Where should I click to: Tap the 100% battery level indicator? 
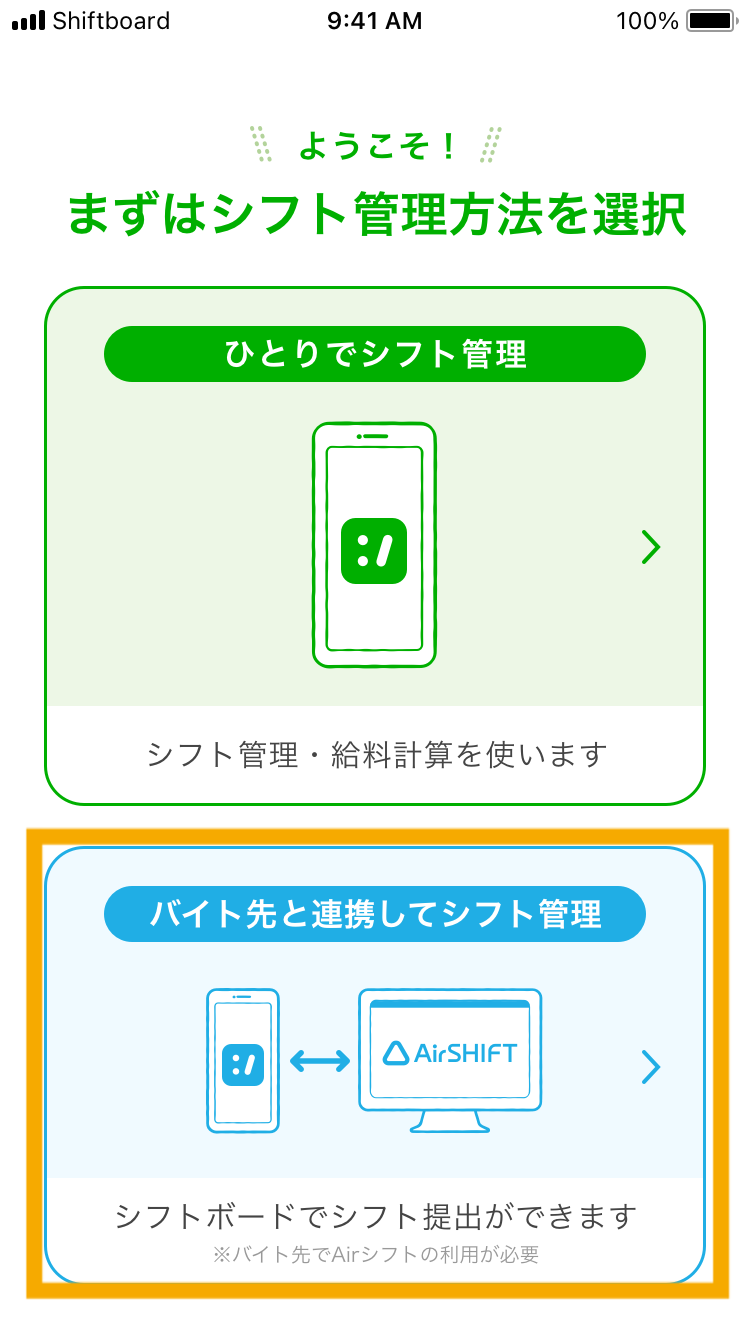pos(646,18)
